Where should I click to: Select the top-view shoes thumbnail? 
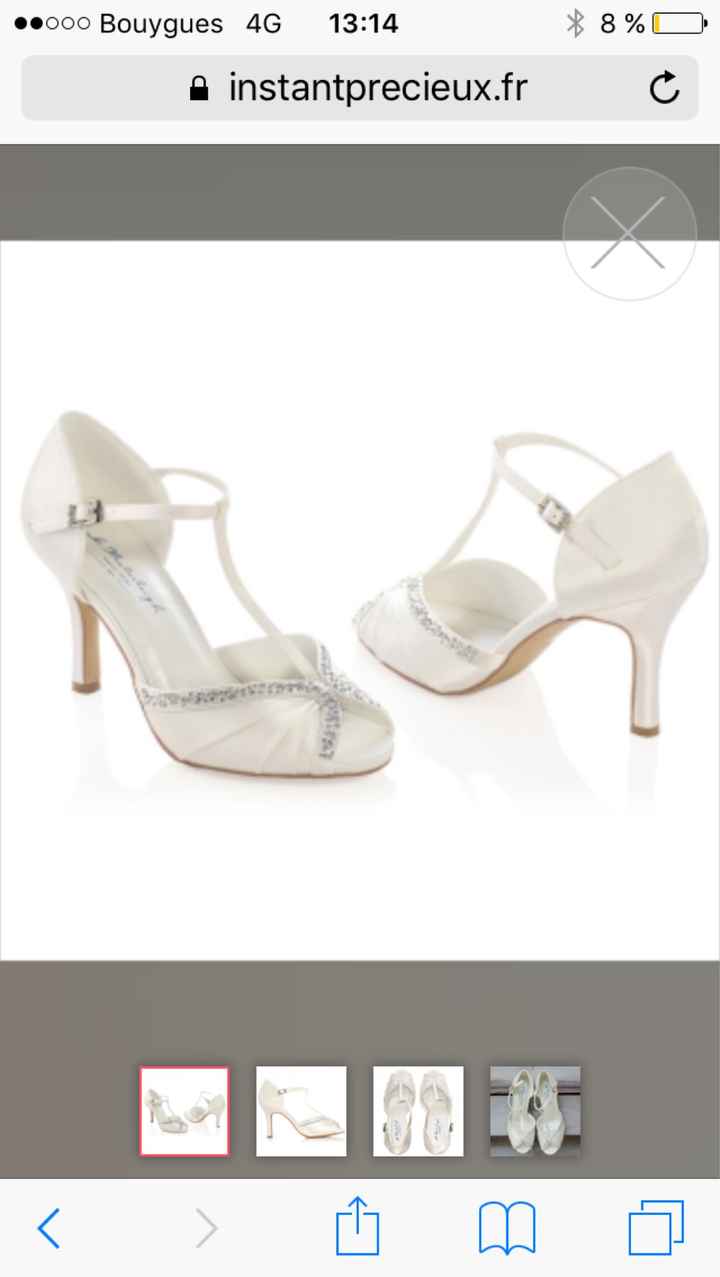pos(418,1111)
